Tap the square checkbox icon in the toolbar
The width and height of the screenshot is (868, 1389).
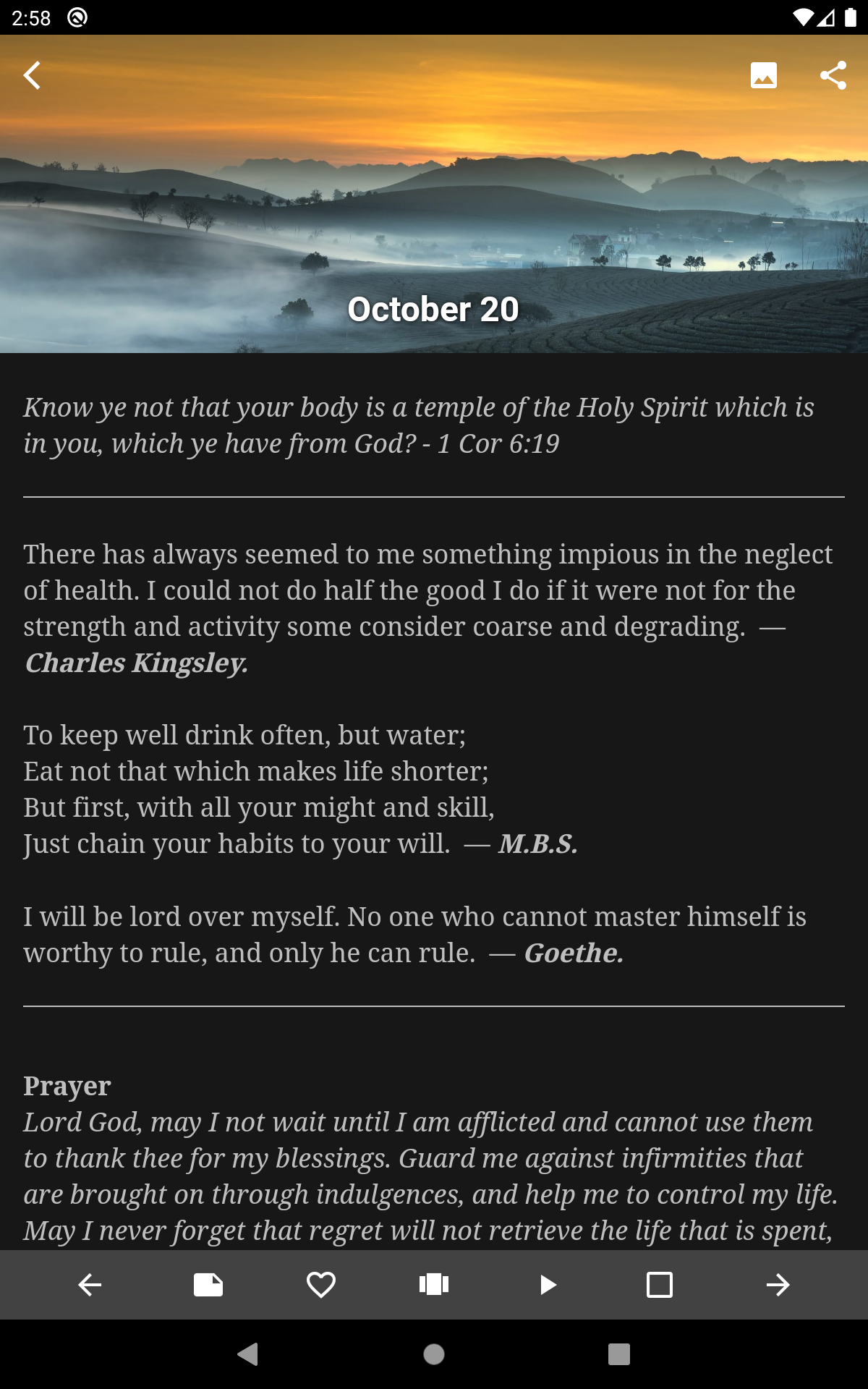[x=660, y=1285]
